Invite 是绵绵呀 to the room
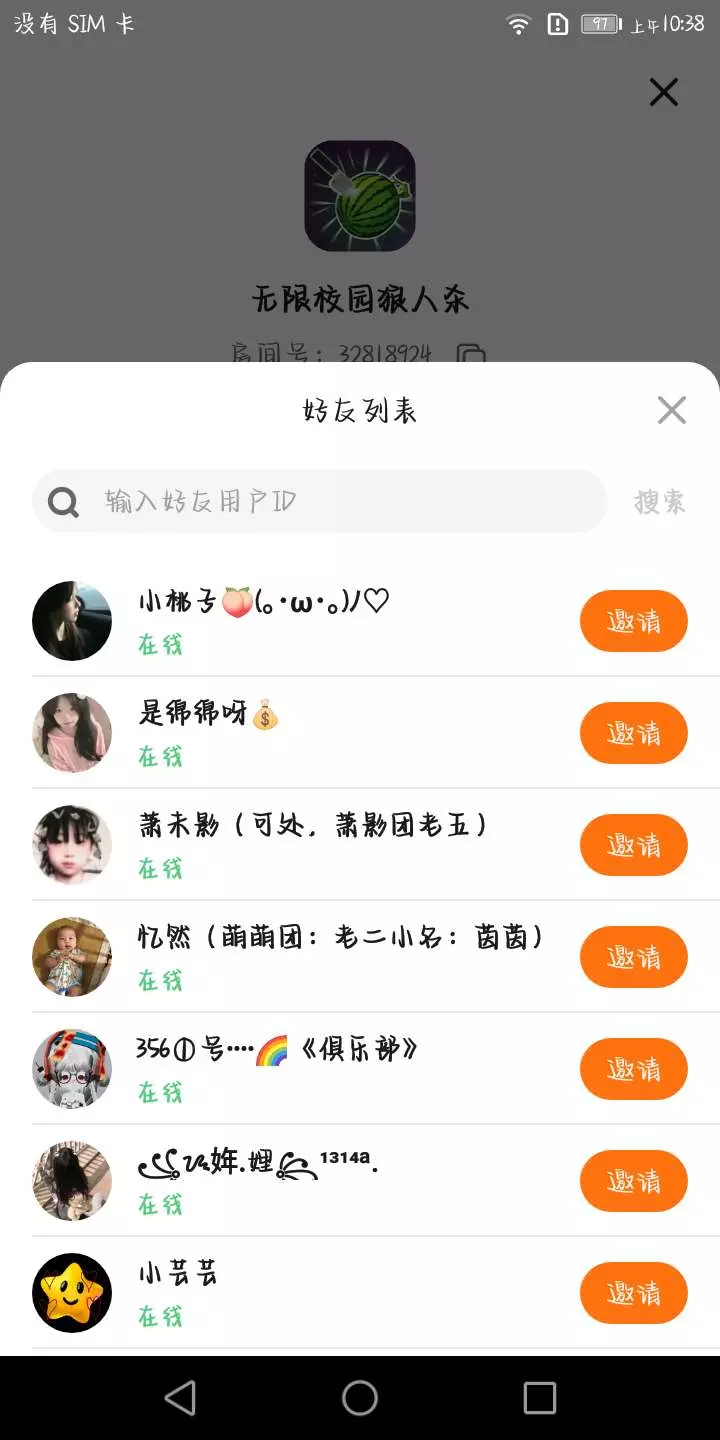Viewport: 720px width, 1440px height. click(633, 733)
